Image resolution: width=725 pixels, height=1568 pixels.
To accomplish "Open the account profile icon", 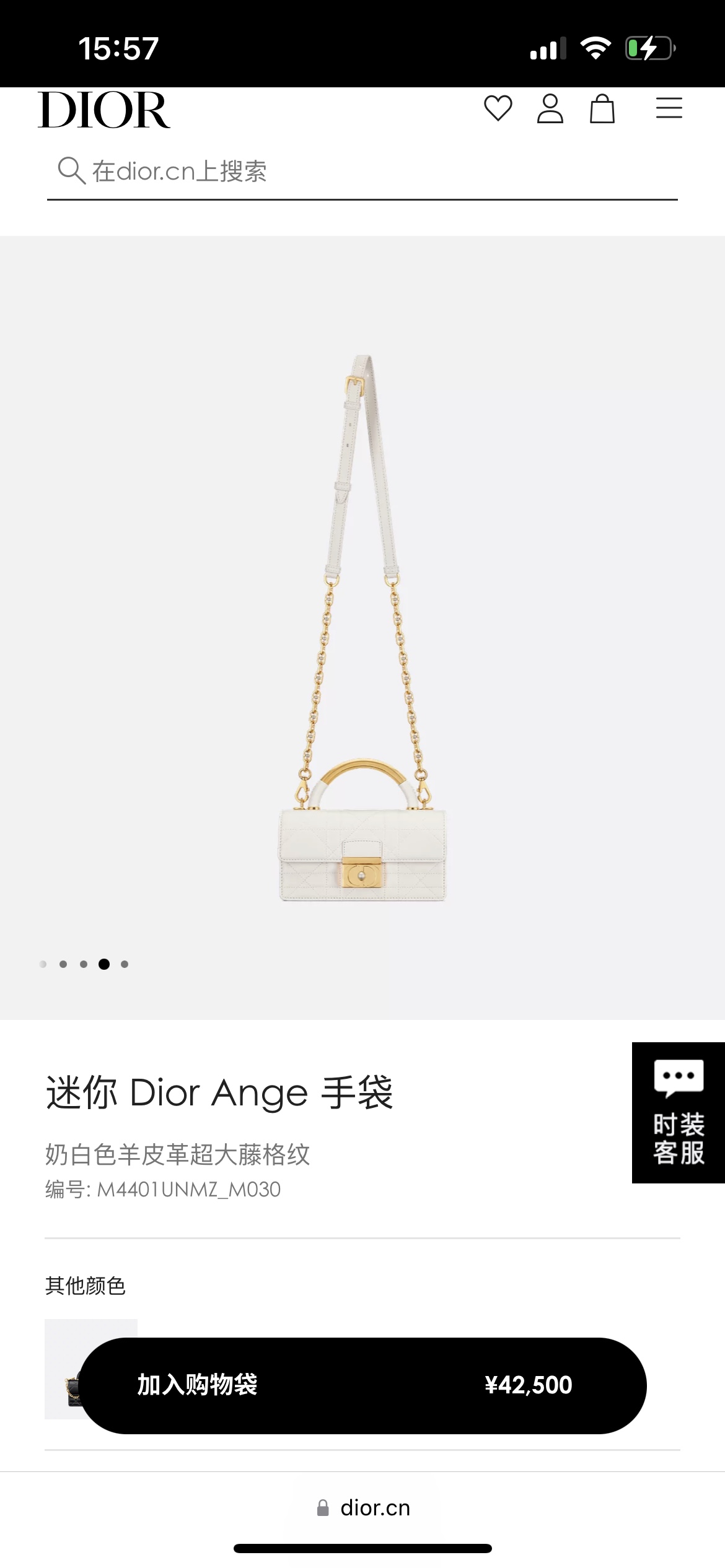I will pyautogui.click(x=550, y=109).
